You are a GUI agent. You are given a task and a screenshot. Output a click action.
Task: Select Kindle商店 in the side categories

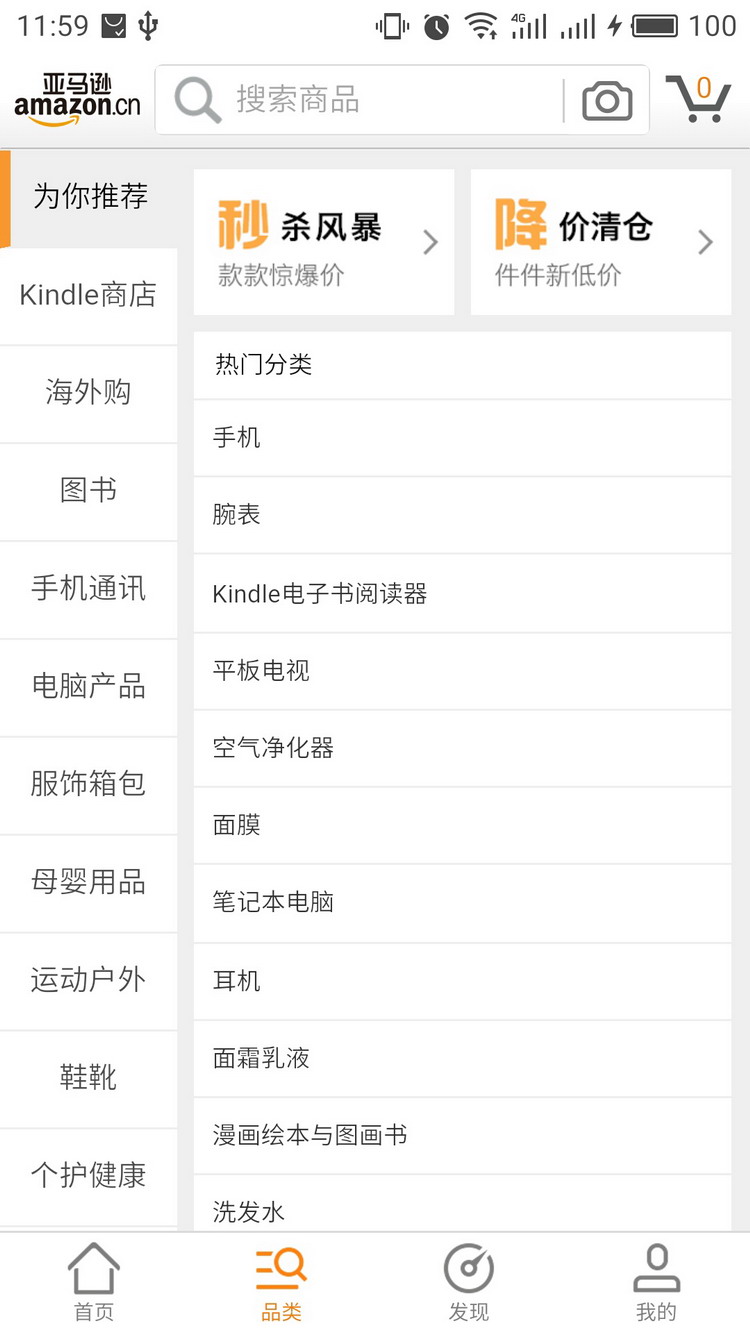pyautogui.click(x=88, y=295)
